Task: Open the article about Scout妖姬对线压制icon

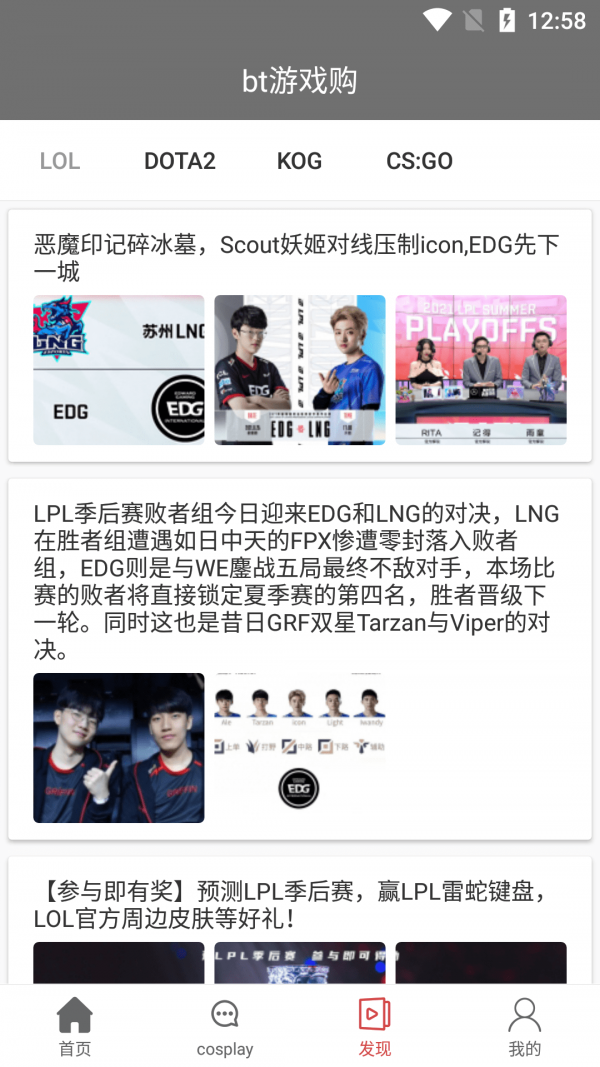Action: click(296, 258)
